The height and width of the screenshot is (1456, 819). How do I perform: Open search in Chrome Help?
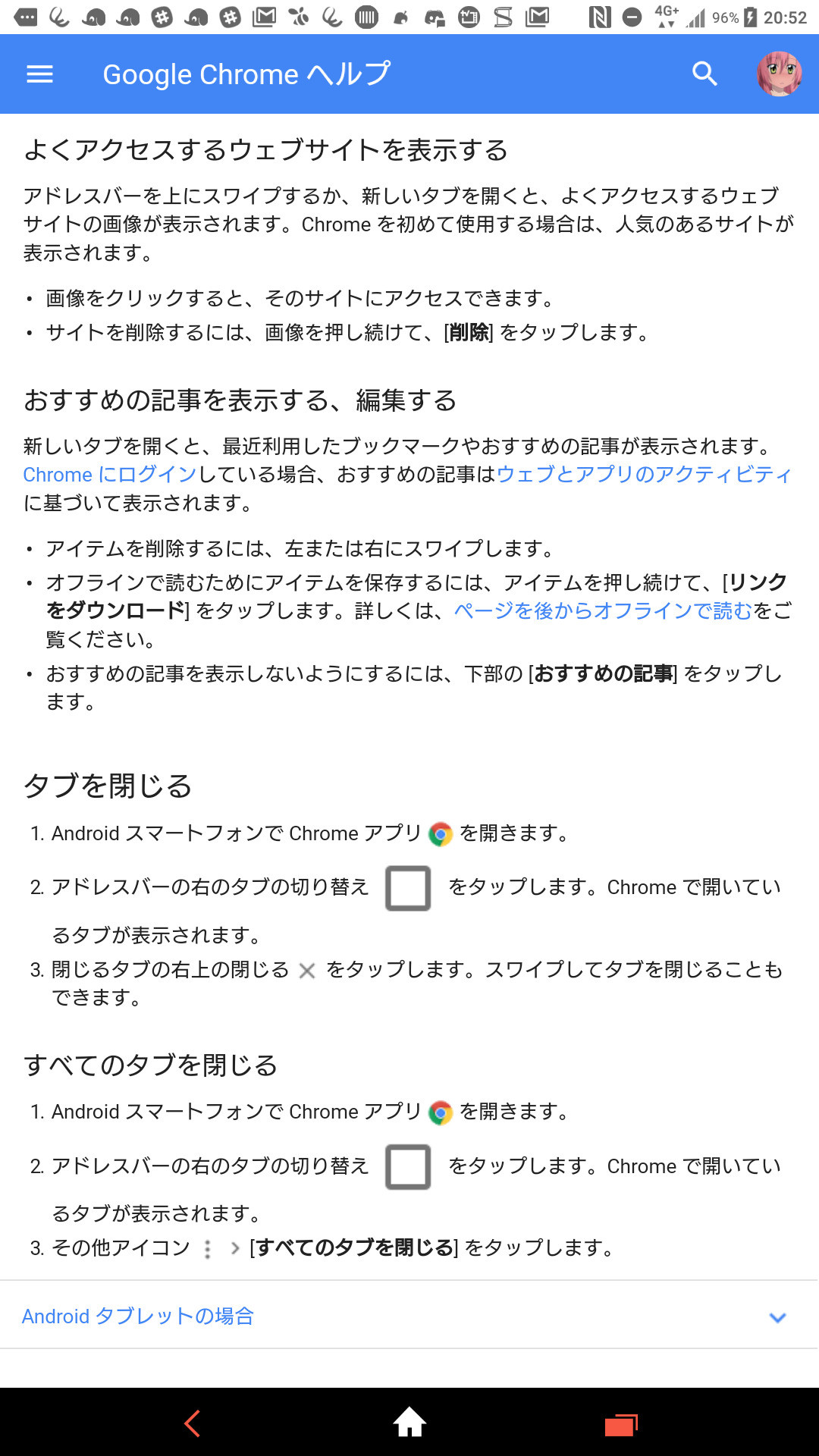pos(704,74)
